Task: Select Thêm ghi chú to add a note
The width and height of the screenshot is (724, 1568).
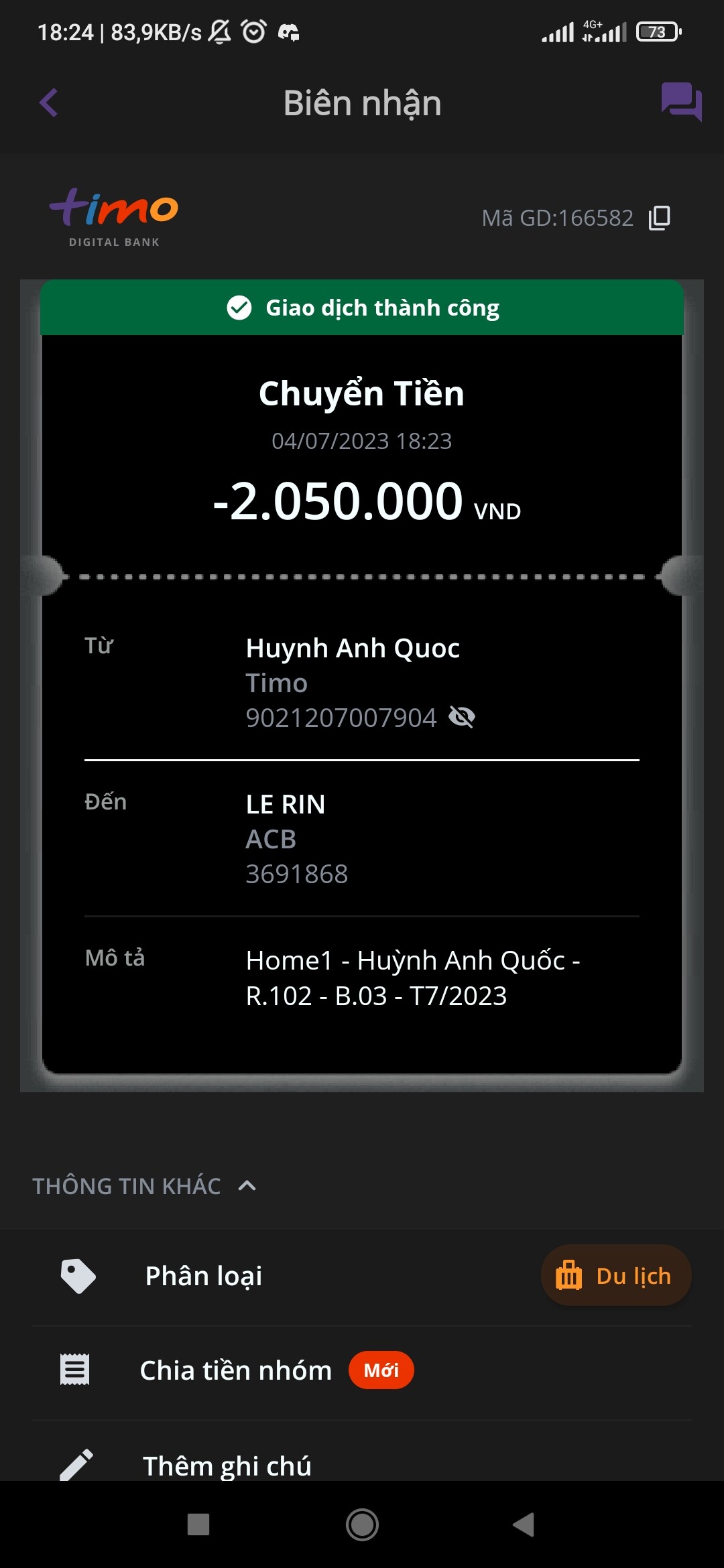Action: [227, 1465]
